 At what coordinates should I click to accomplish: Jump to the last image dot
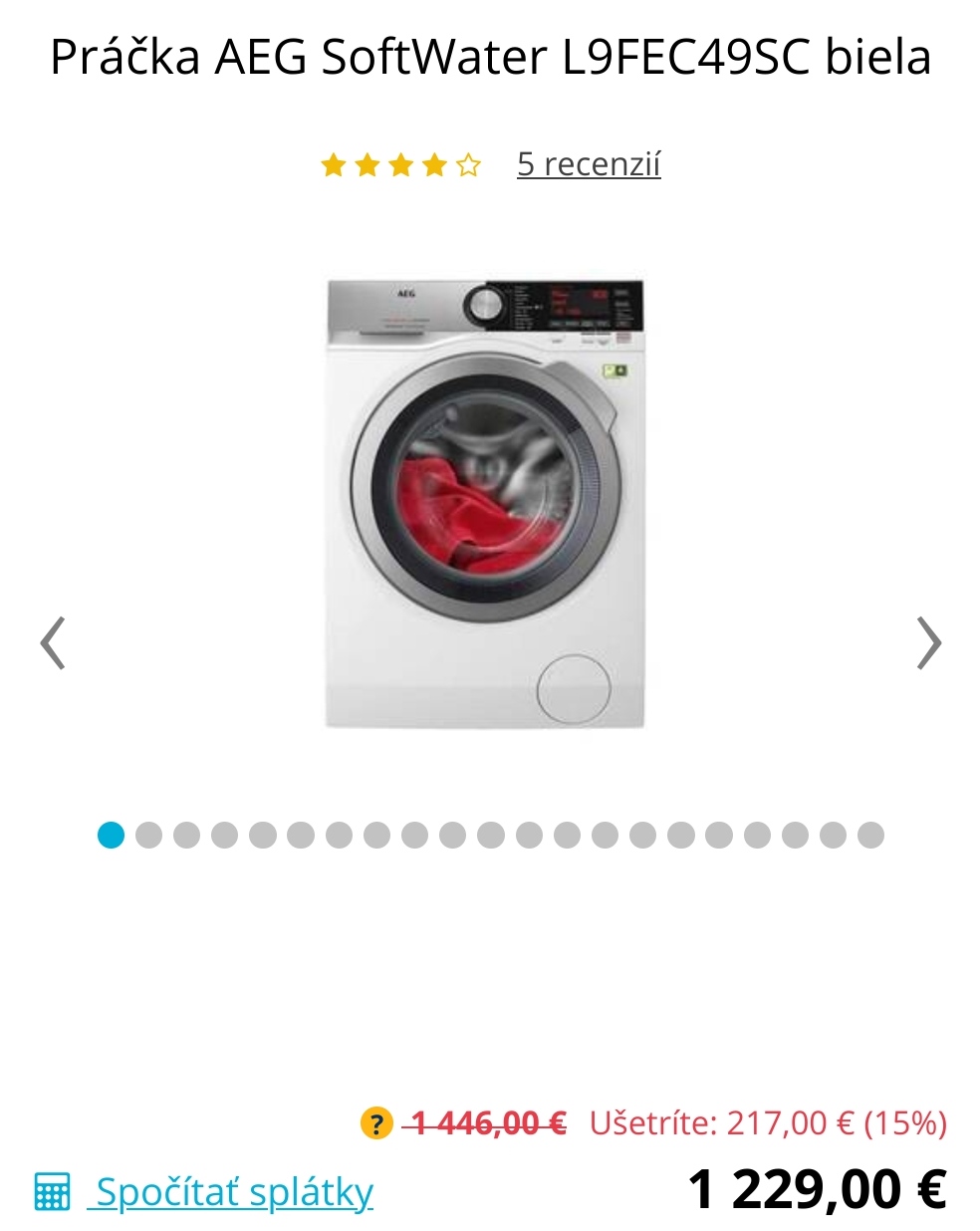[870, 835]
